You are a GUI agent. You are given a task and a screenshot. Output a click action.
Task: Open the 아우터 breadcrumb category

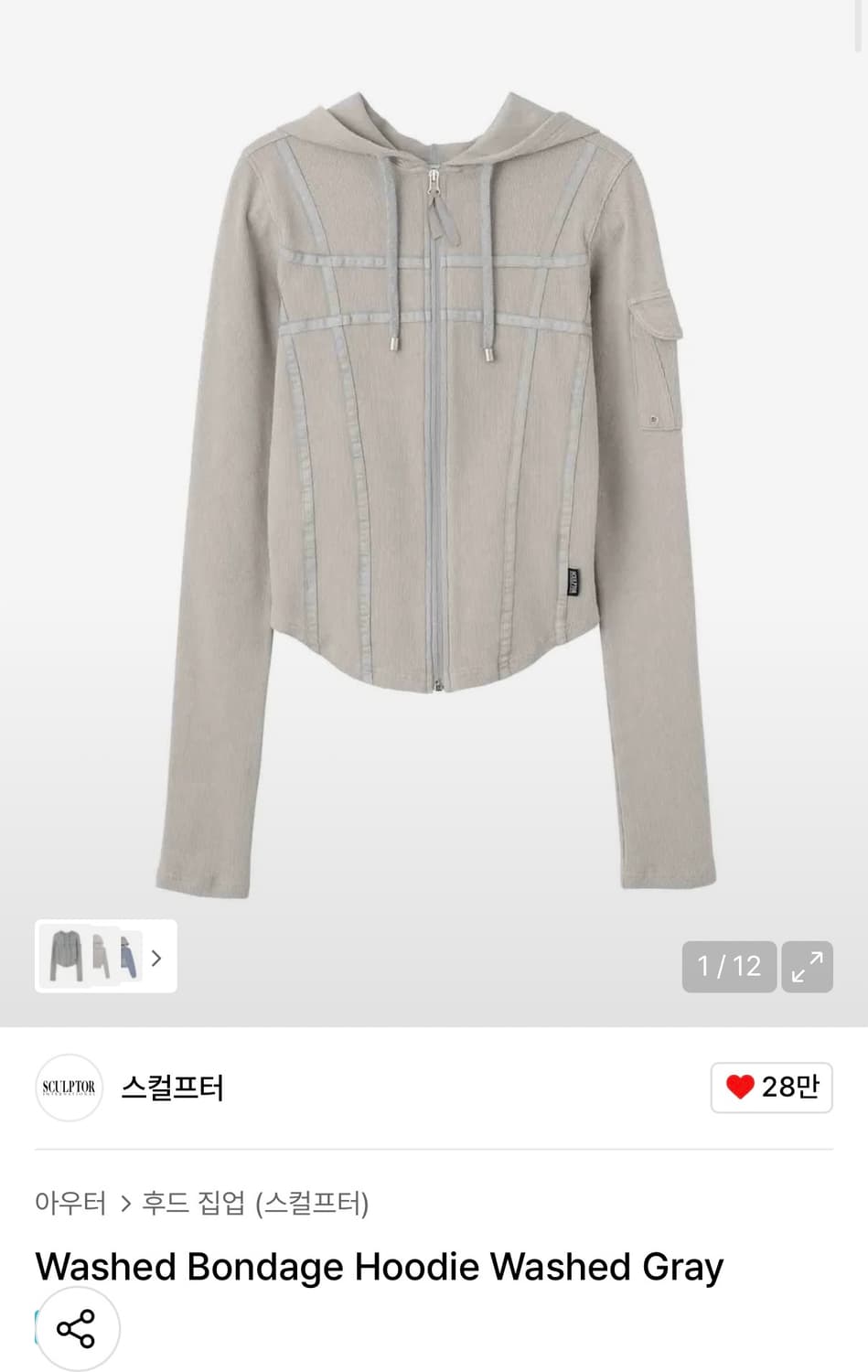[70, 1206]
